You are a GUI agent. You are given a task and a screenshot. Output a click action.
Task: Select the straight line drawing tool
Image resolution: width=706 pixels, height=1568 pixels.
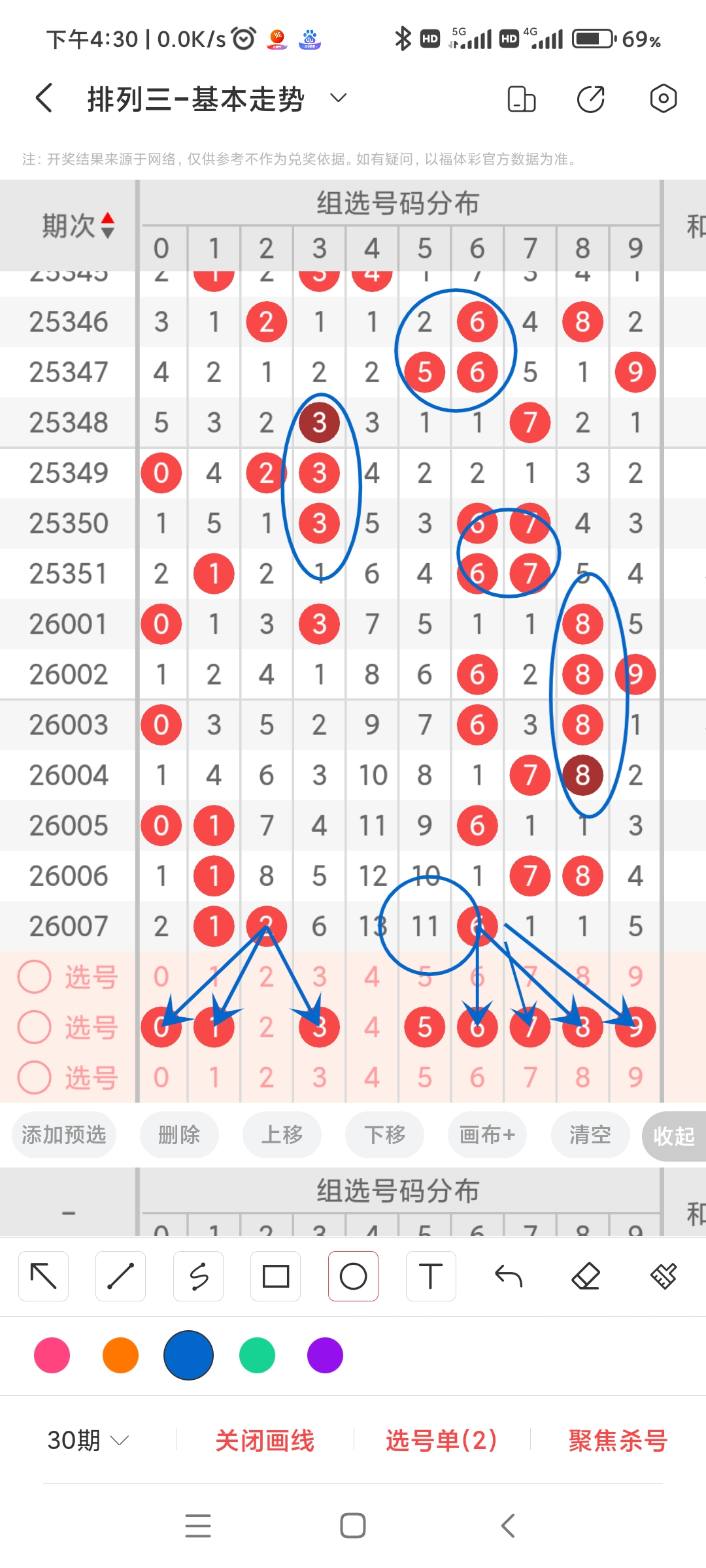coord(120,1276)
